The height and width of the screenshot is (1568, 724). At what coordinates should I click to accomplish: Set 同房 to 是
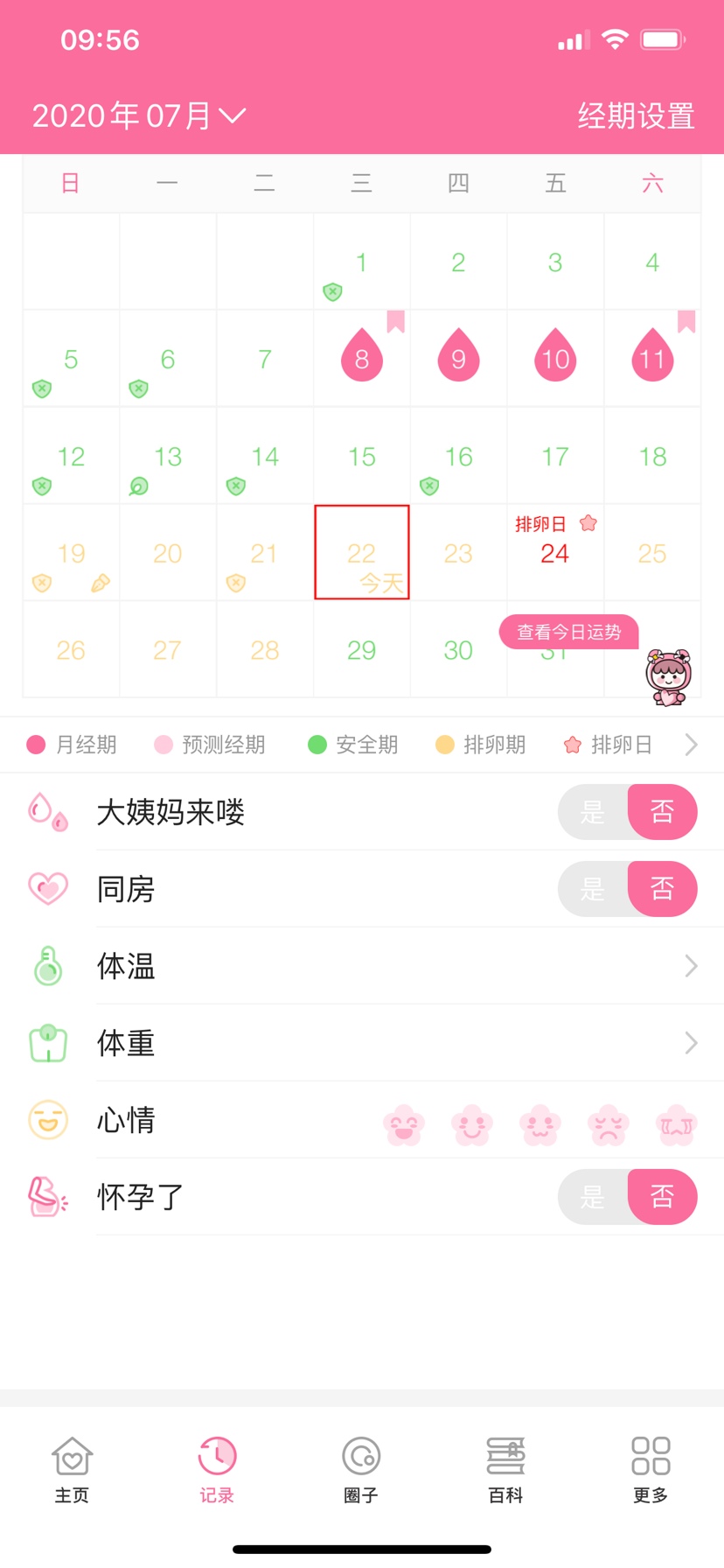(593, 889)
